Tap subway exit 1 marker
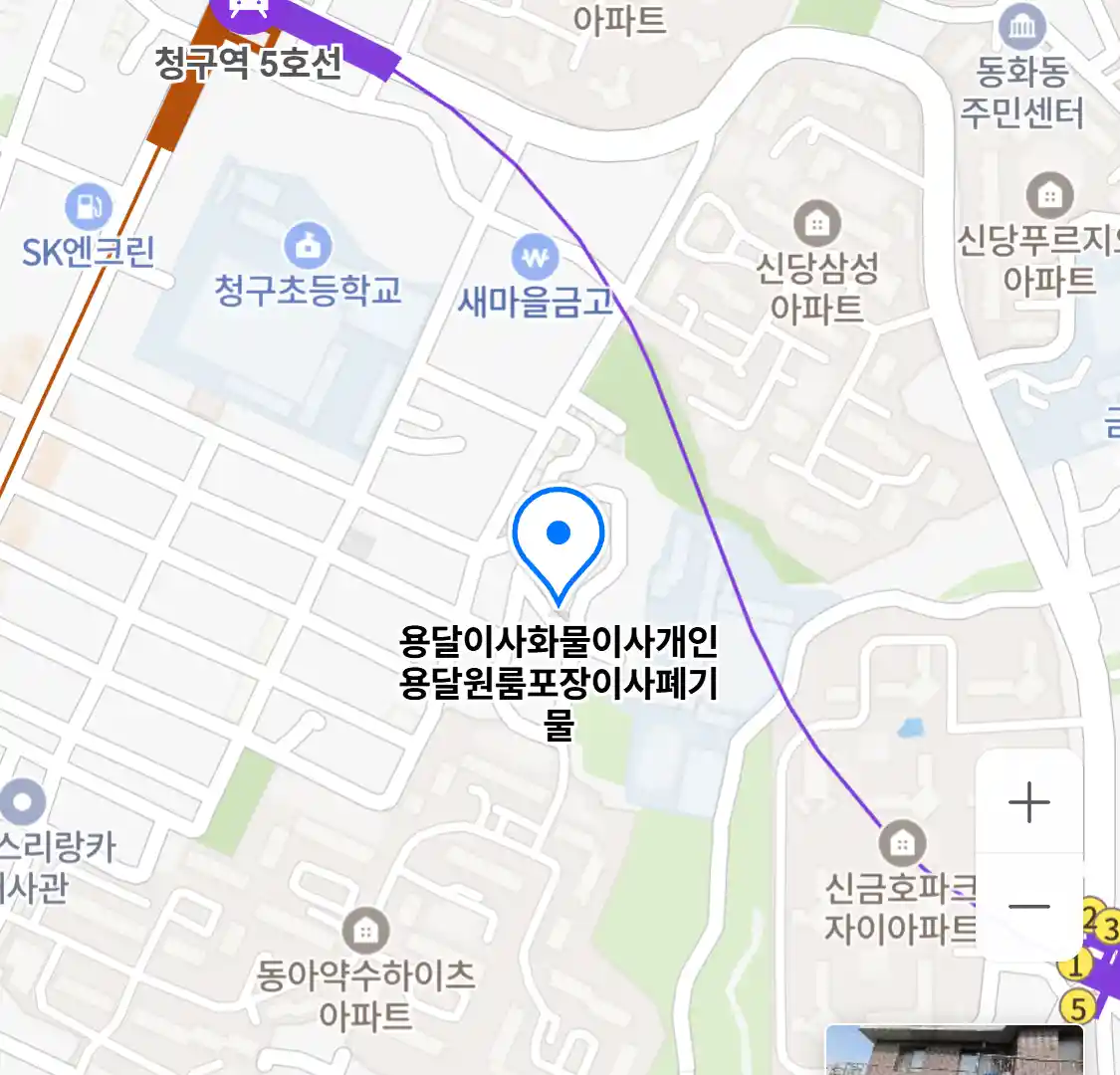 (x=1075, y=965)
